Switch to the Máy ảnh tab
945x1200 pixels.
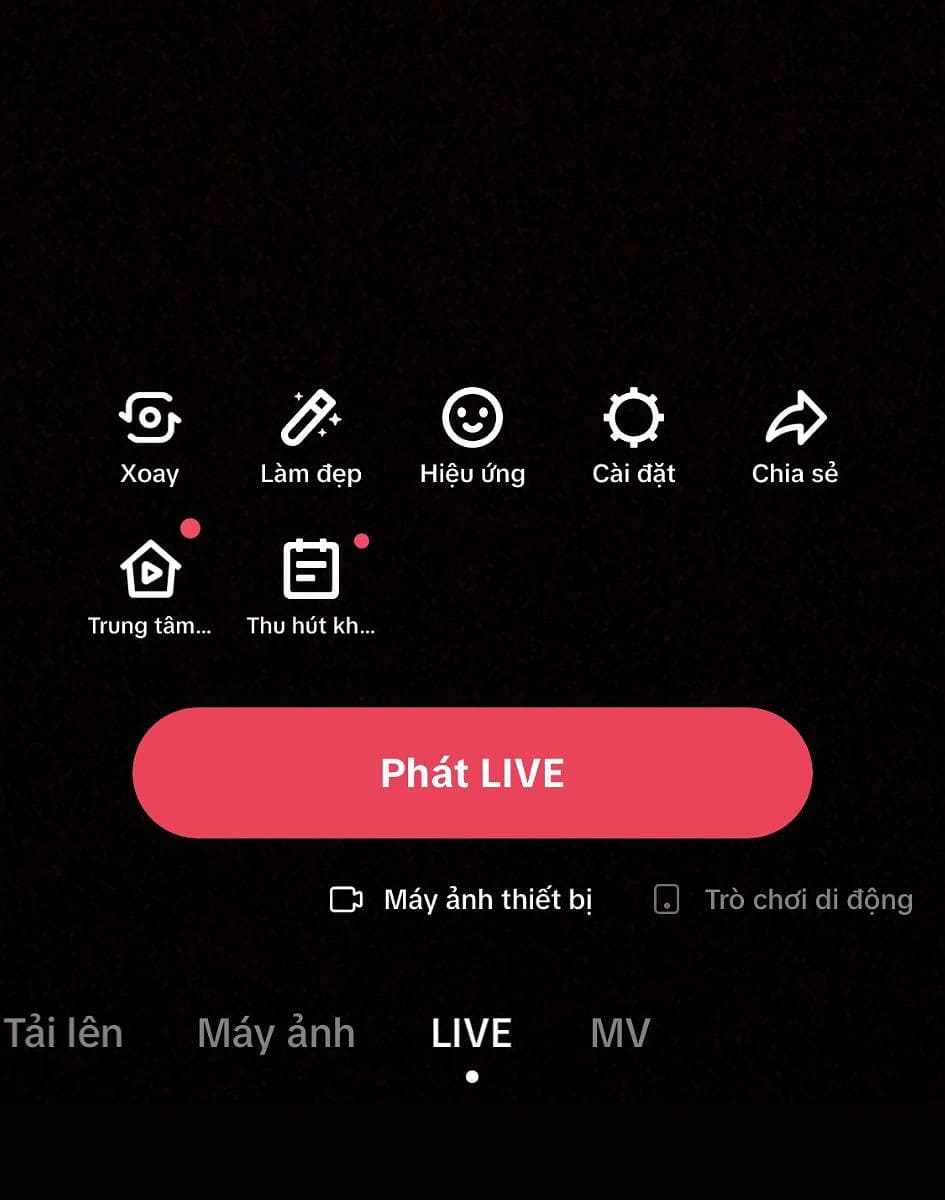point(276,1033)
